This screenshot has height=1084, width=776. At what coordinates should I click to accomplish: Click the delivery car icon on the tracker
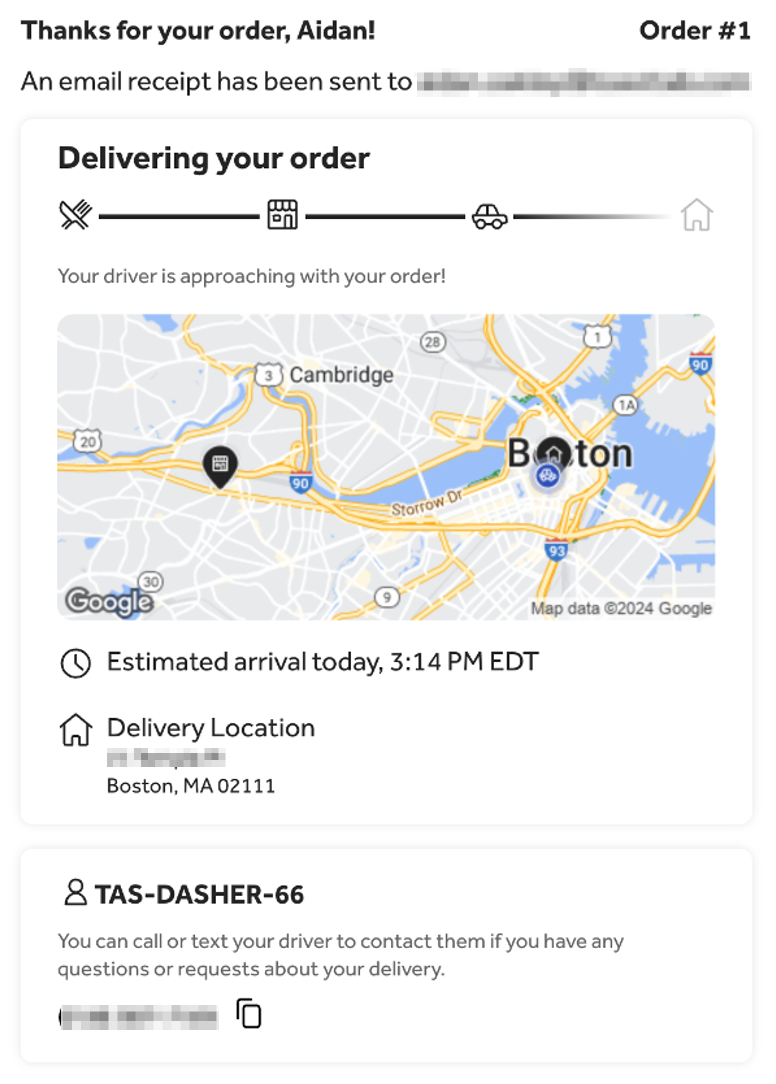pyautogui.click(x=489, y=214)
